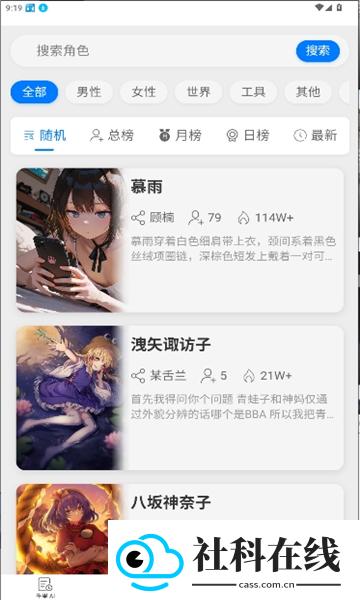Filter characters by 男性

(x=89, y=92)
